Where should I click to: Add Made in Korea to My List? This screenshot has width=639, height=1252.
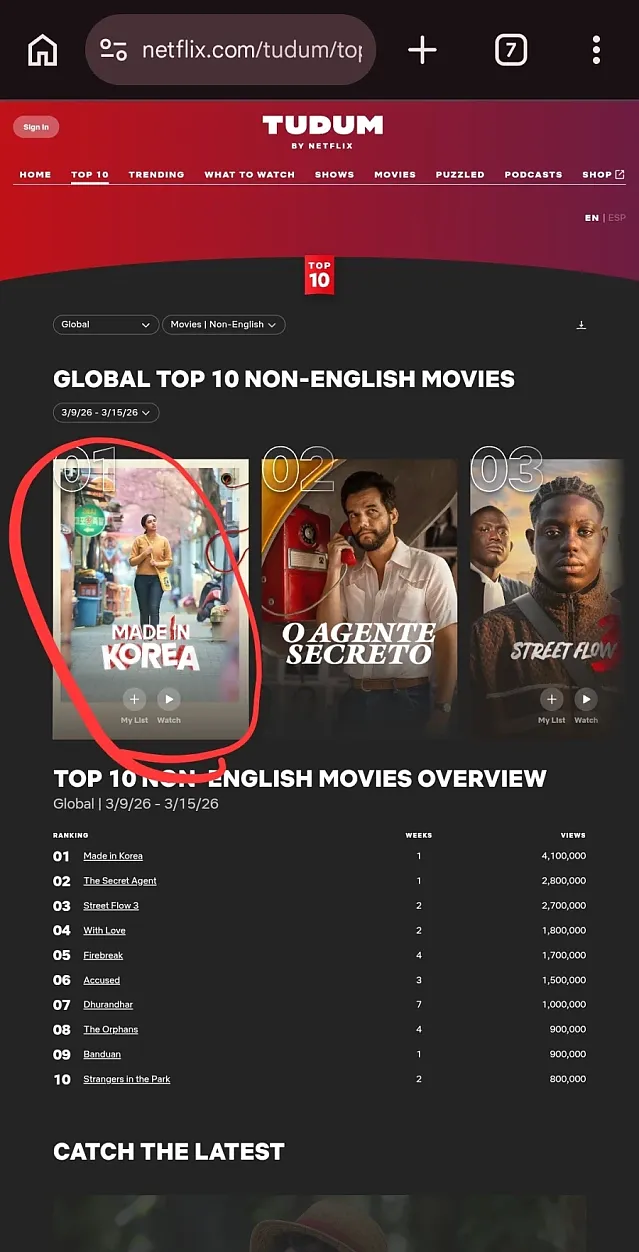(x=134, y=699)
